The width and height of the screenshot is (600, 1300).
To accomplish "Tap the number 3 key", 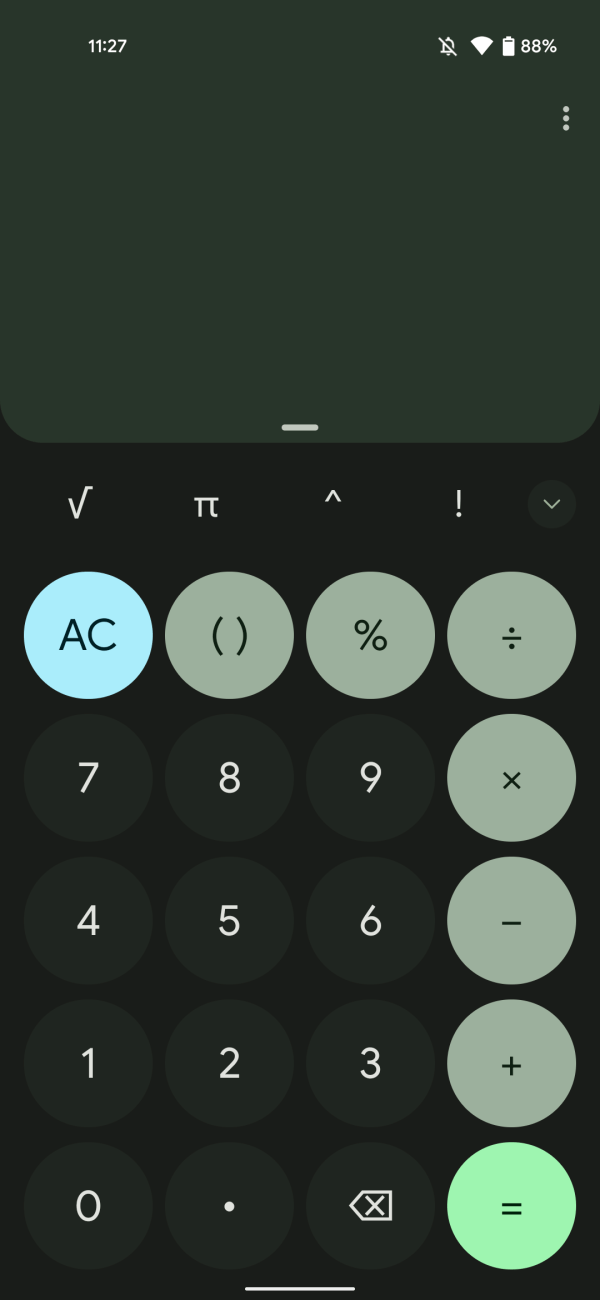I will point(370,1064).
